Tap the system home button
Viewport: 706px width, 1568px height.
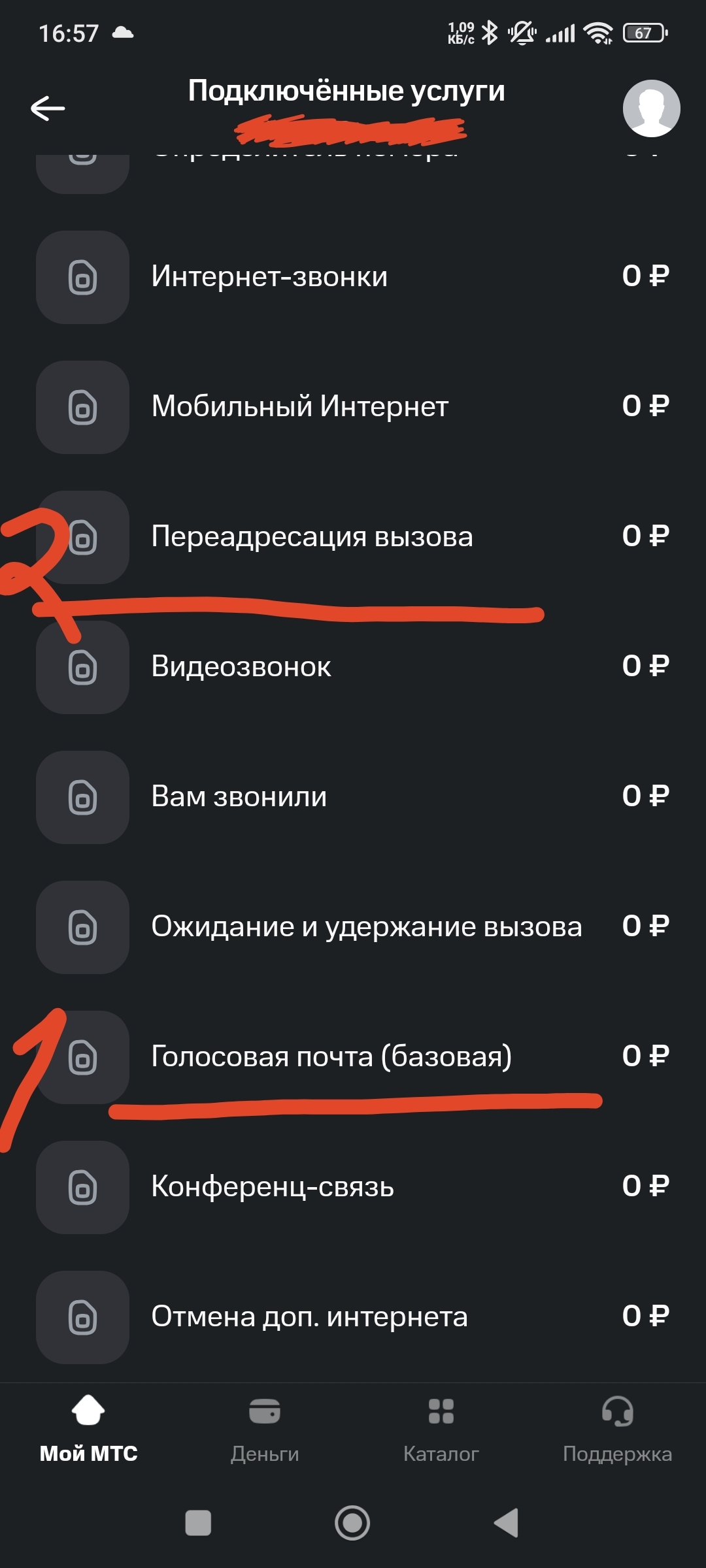[352, 1523]
